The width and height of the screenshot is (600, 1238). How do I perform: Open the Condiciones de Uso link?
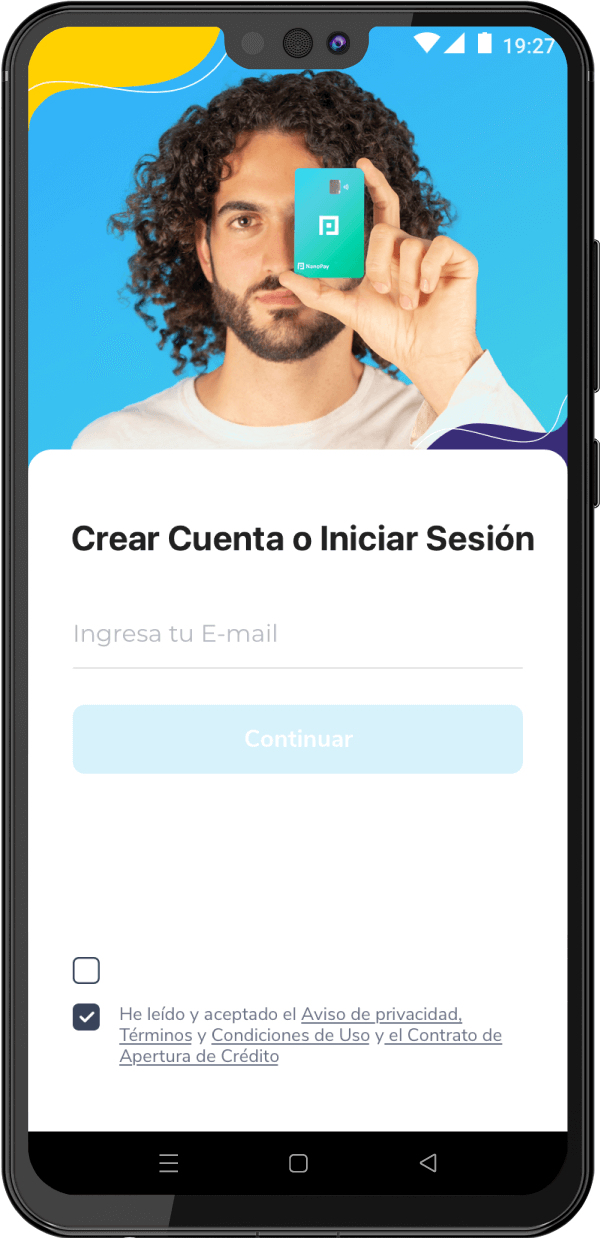pyautogui.click(x=290, y=1035)
